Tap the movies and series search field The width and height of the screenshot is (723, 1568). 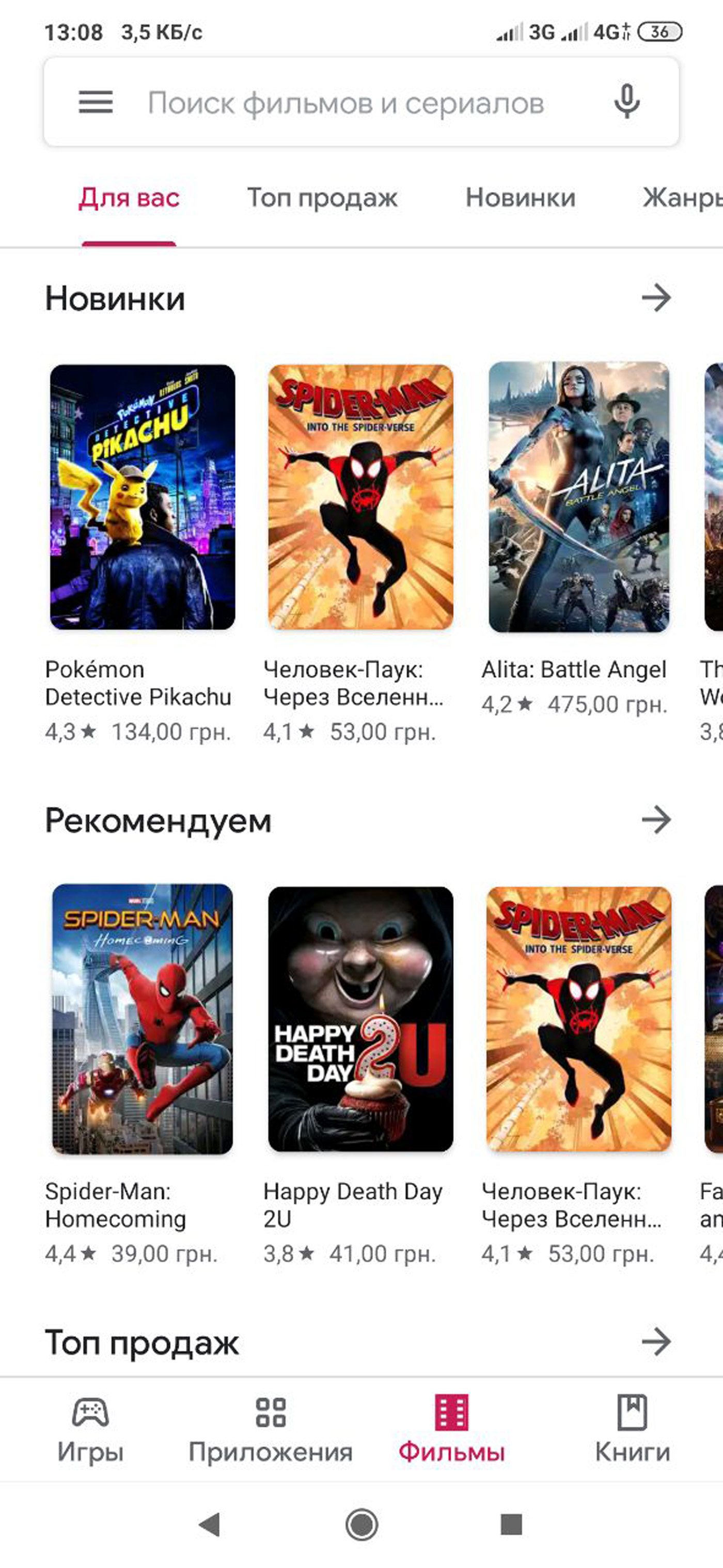361,102
